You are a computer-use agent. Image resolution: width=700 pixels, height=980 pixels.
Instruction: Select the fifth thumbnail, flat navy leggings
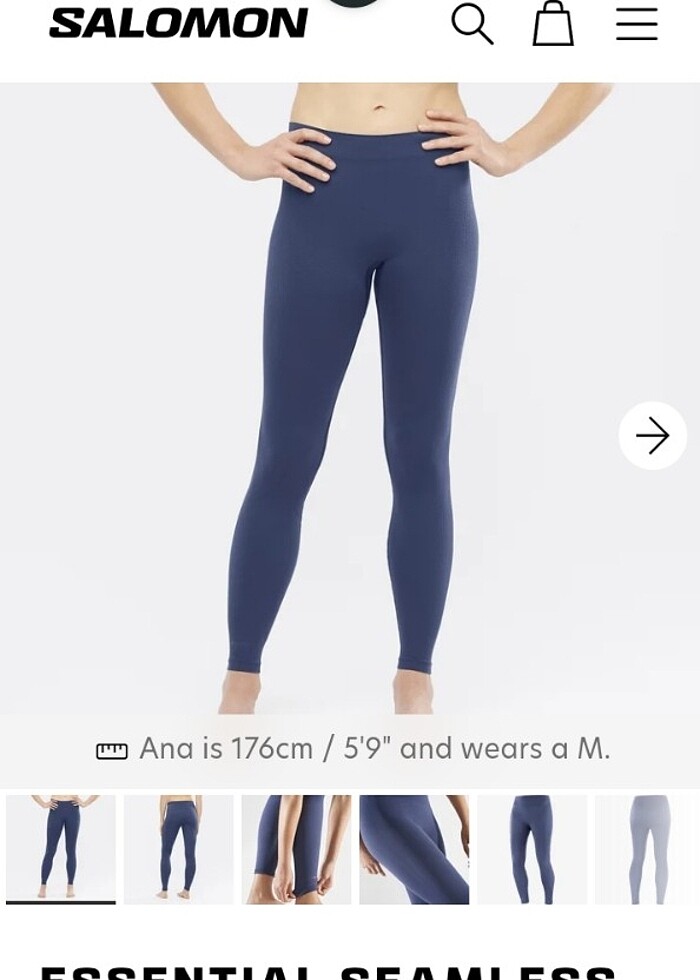point(532,849)
